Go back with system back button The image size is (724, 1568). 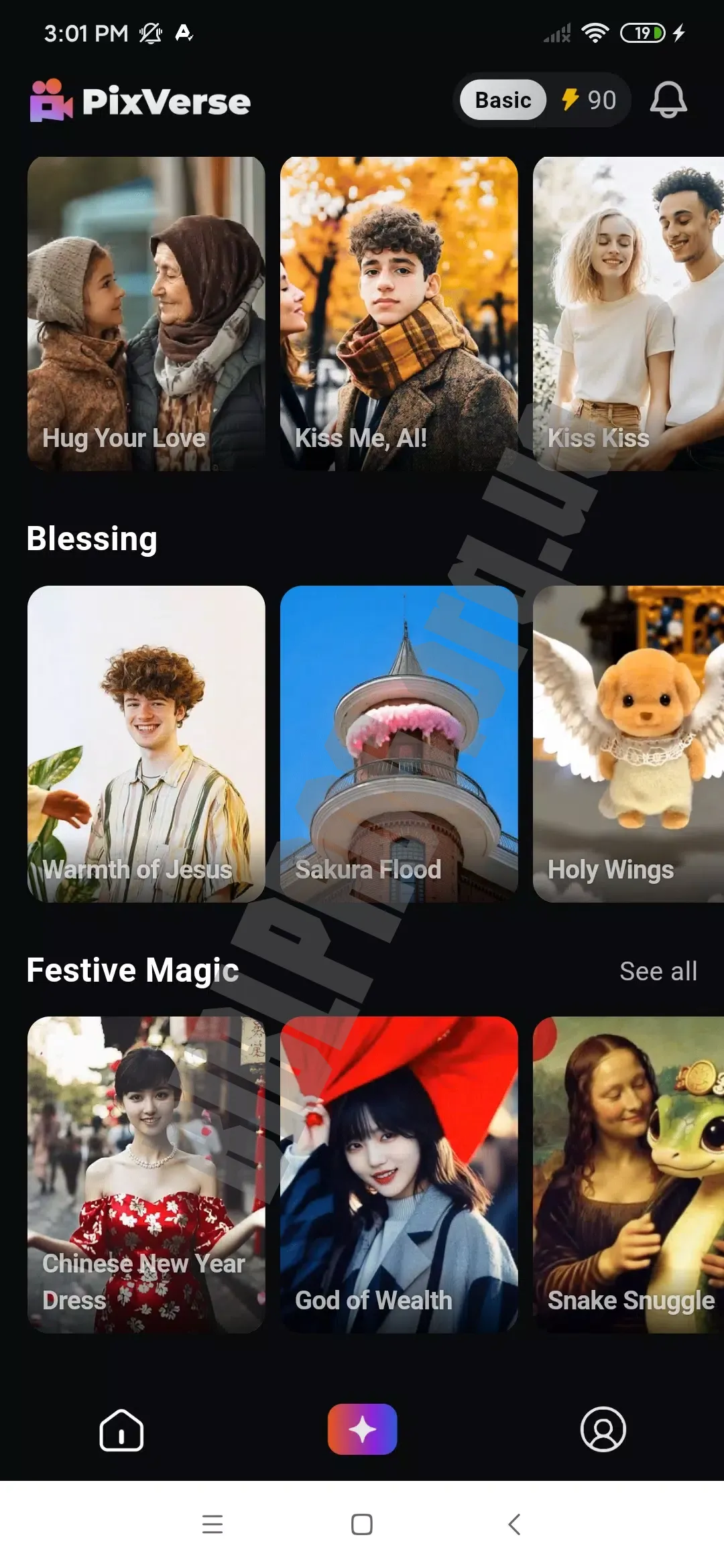514,1524
